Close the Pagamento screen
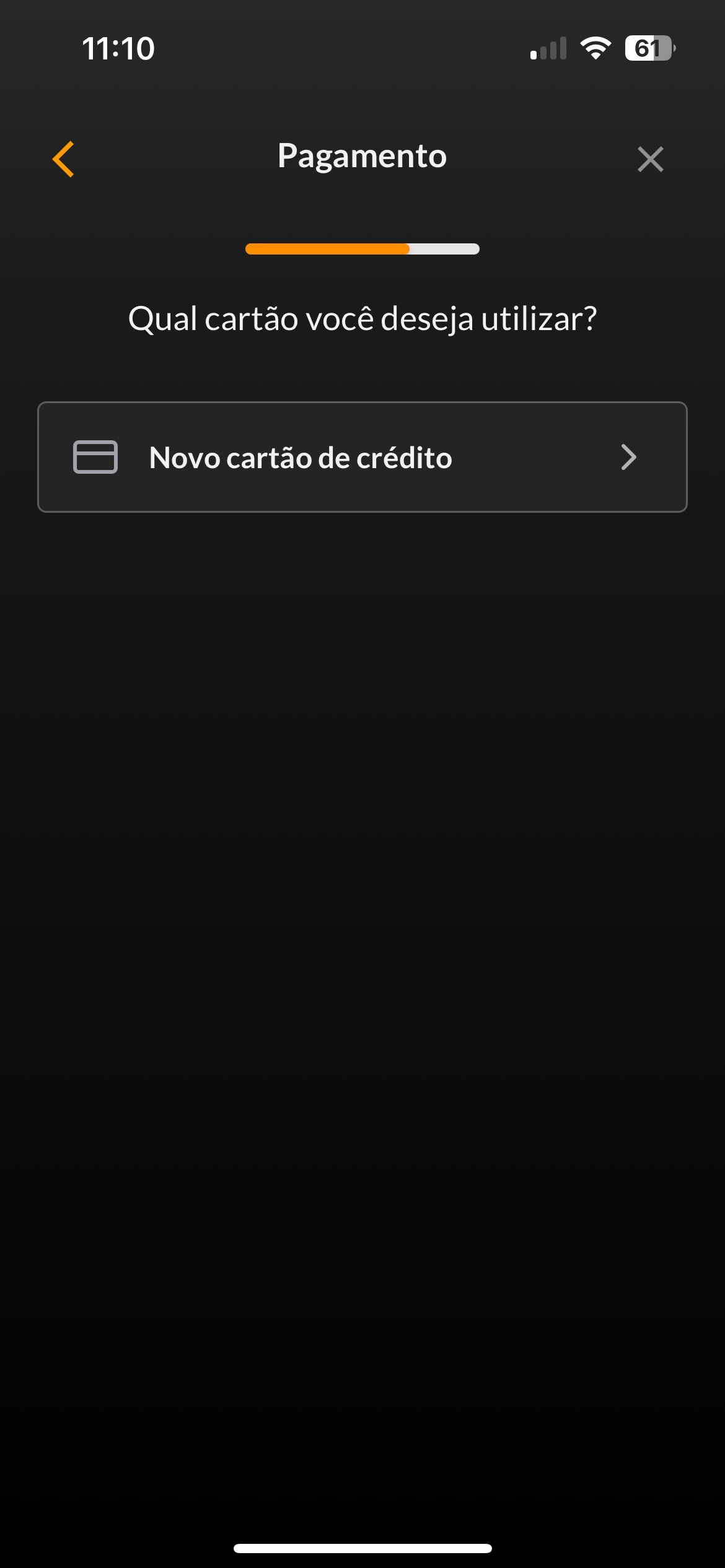725x1568 pixels. 650,159
